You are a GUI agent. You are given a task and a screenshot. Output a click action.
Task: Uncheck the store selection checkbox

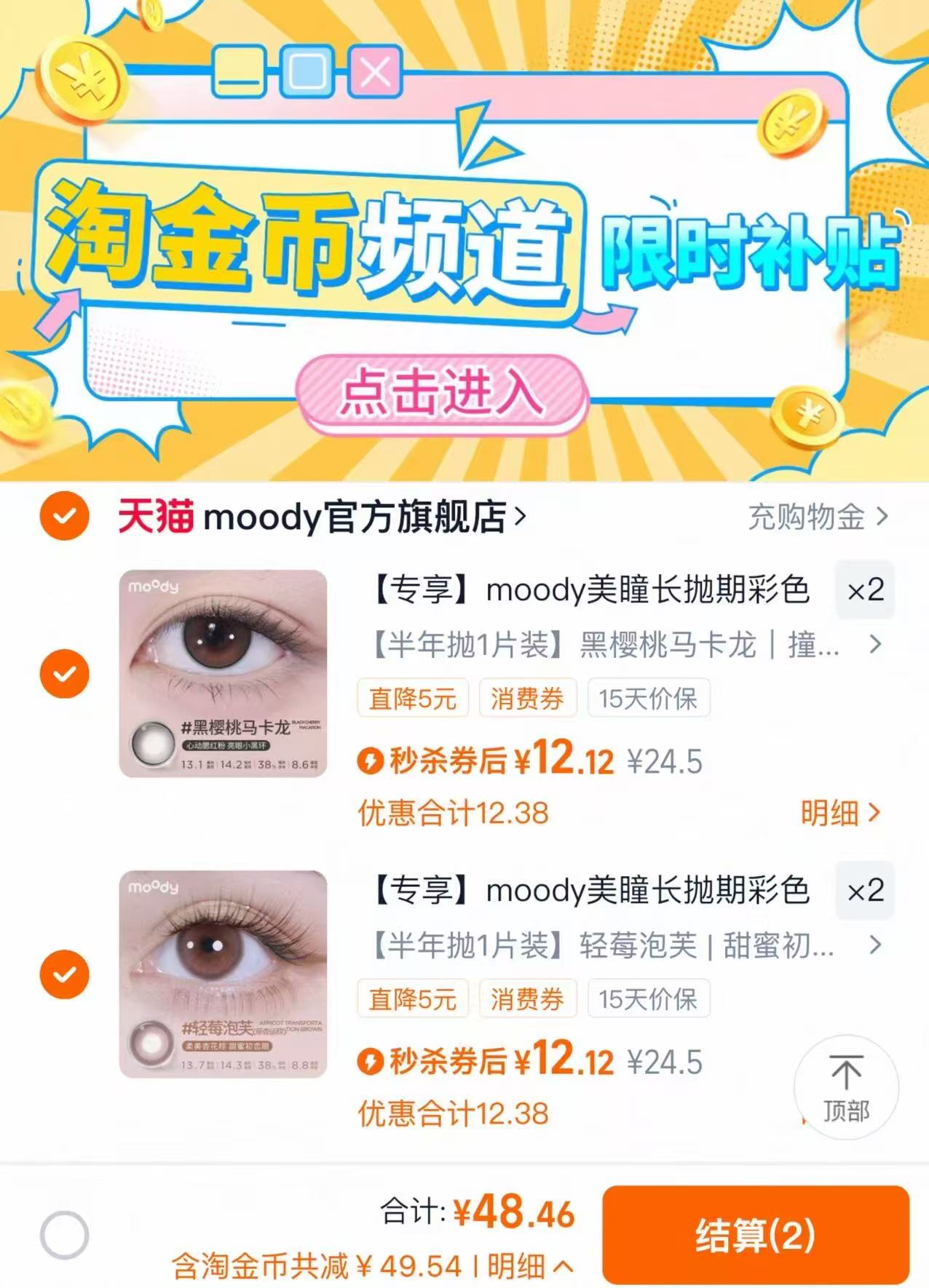(64, 517)
